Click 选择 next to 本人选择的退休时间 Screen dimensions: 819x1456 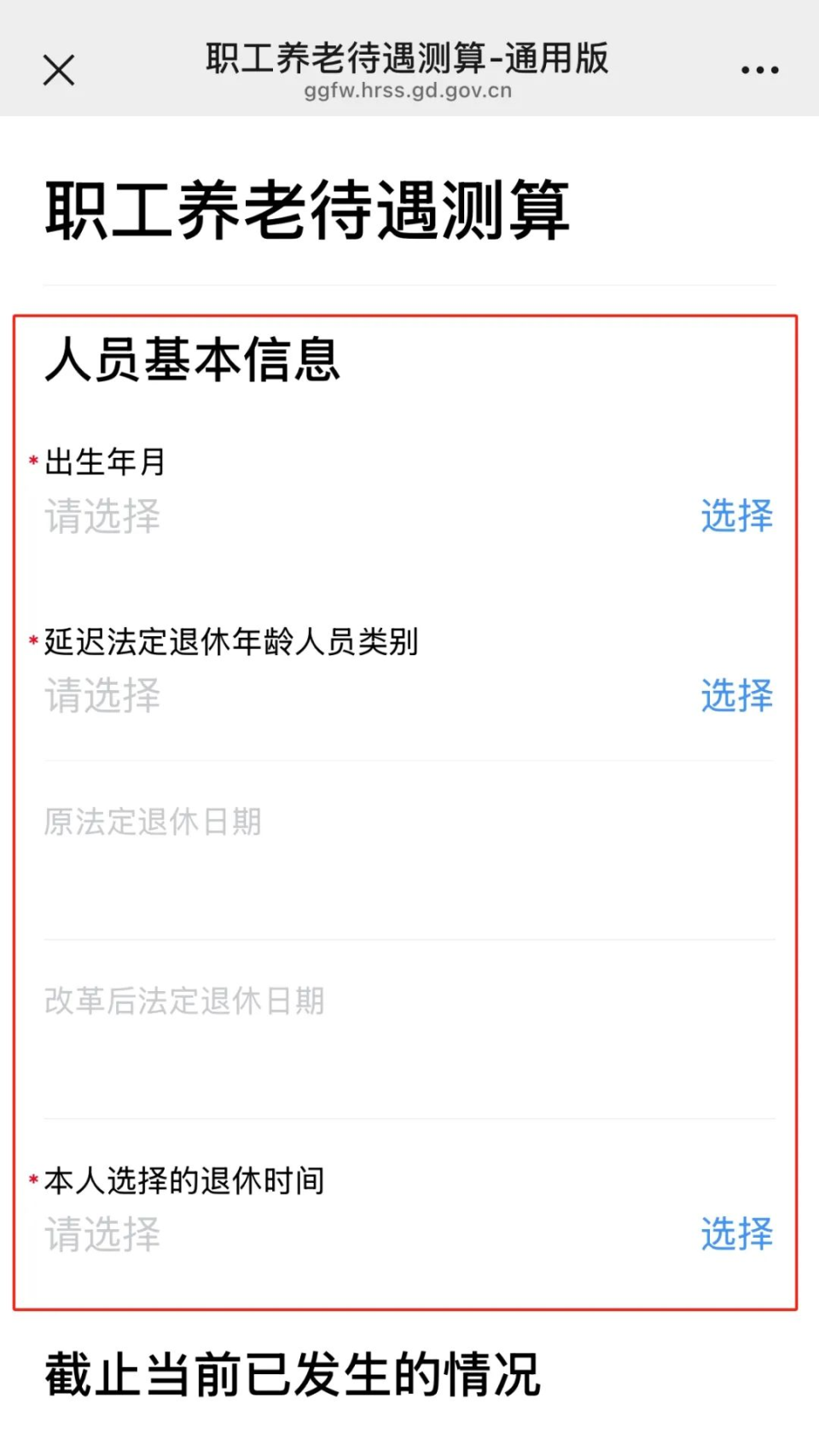(736, 1234)
